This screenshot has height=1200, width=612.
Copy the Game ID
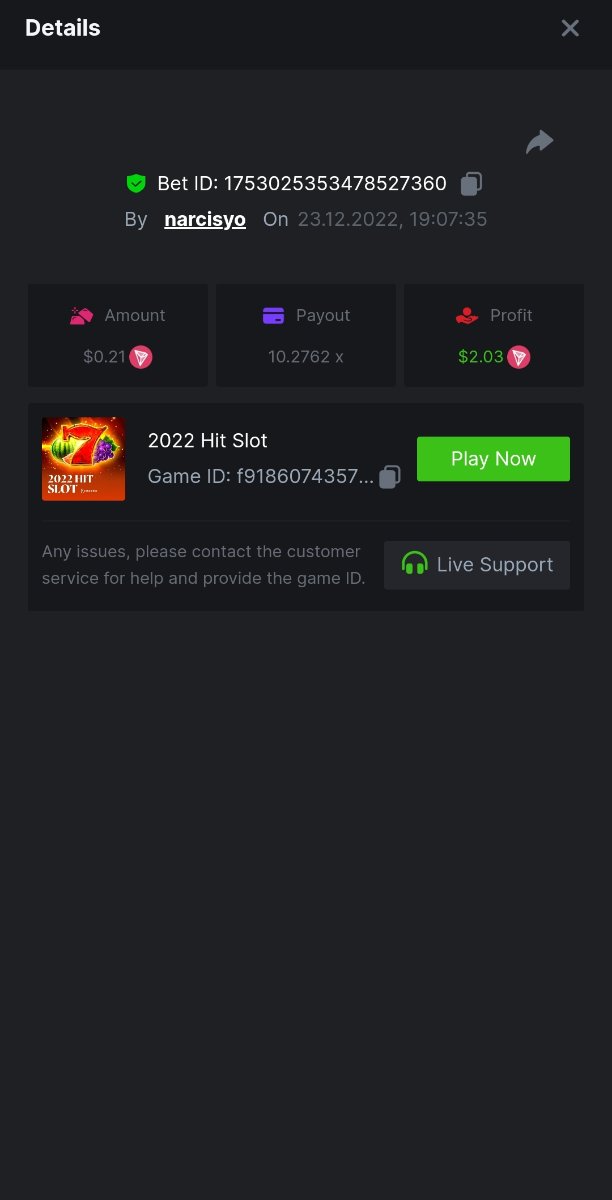tap(390, 477)
